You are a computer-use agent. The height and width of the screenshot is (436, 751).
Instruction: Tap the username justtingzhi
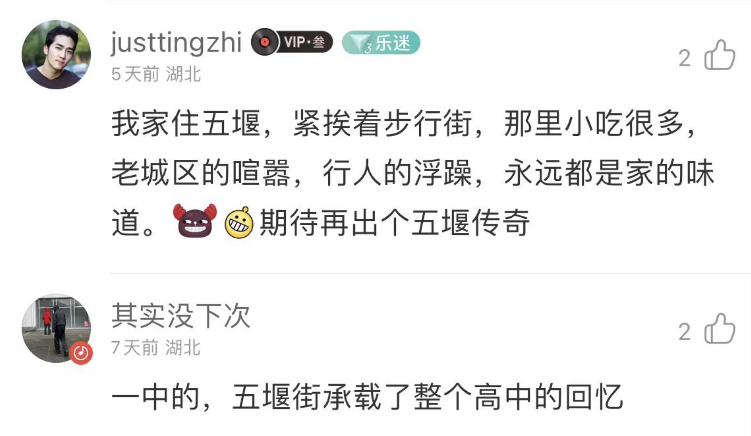click(x=176, y=42)
